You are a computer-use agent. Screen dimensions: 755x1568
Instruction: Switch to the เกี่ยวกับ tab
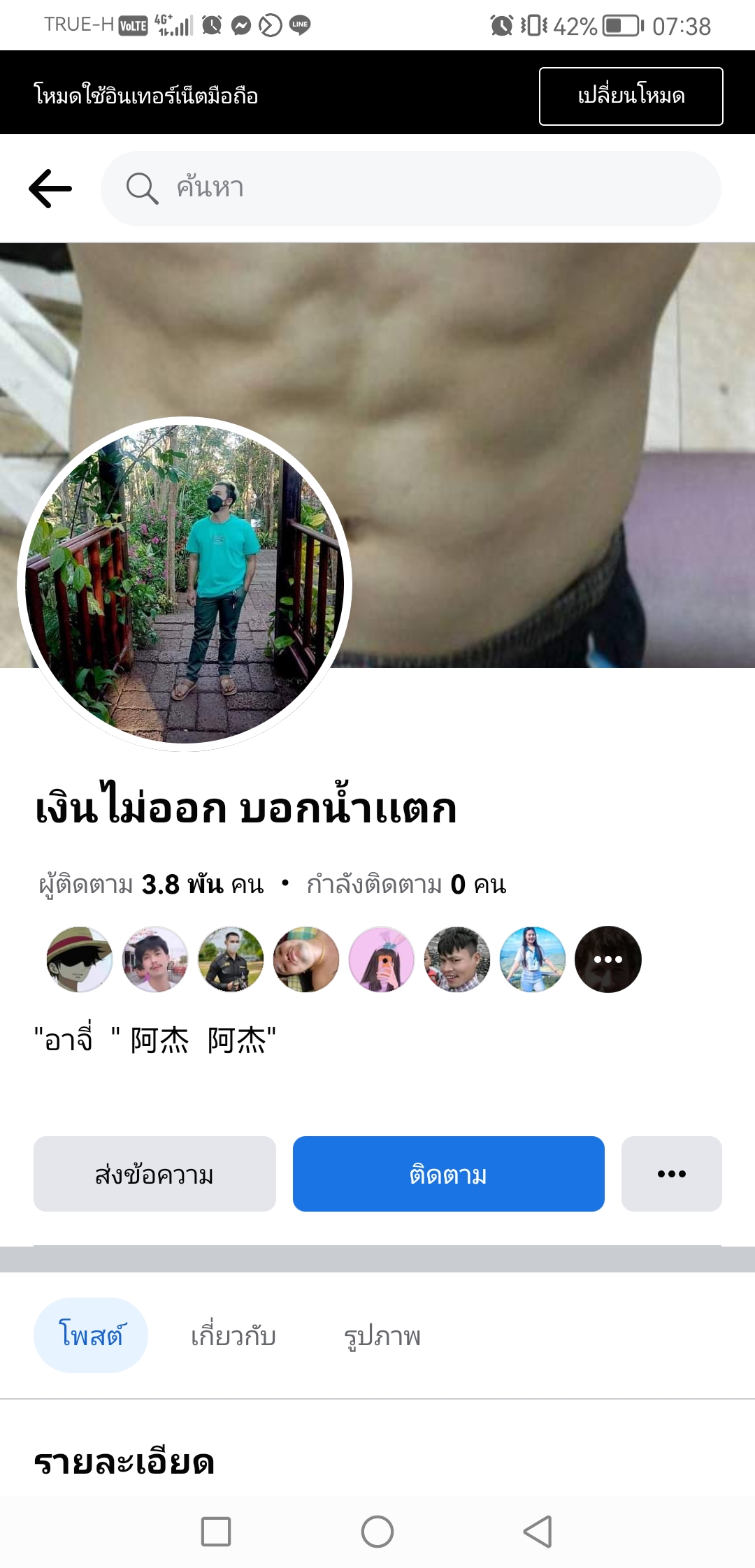click(x=233, y=1336)
